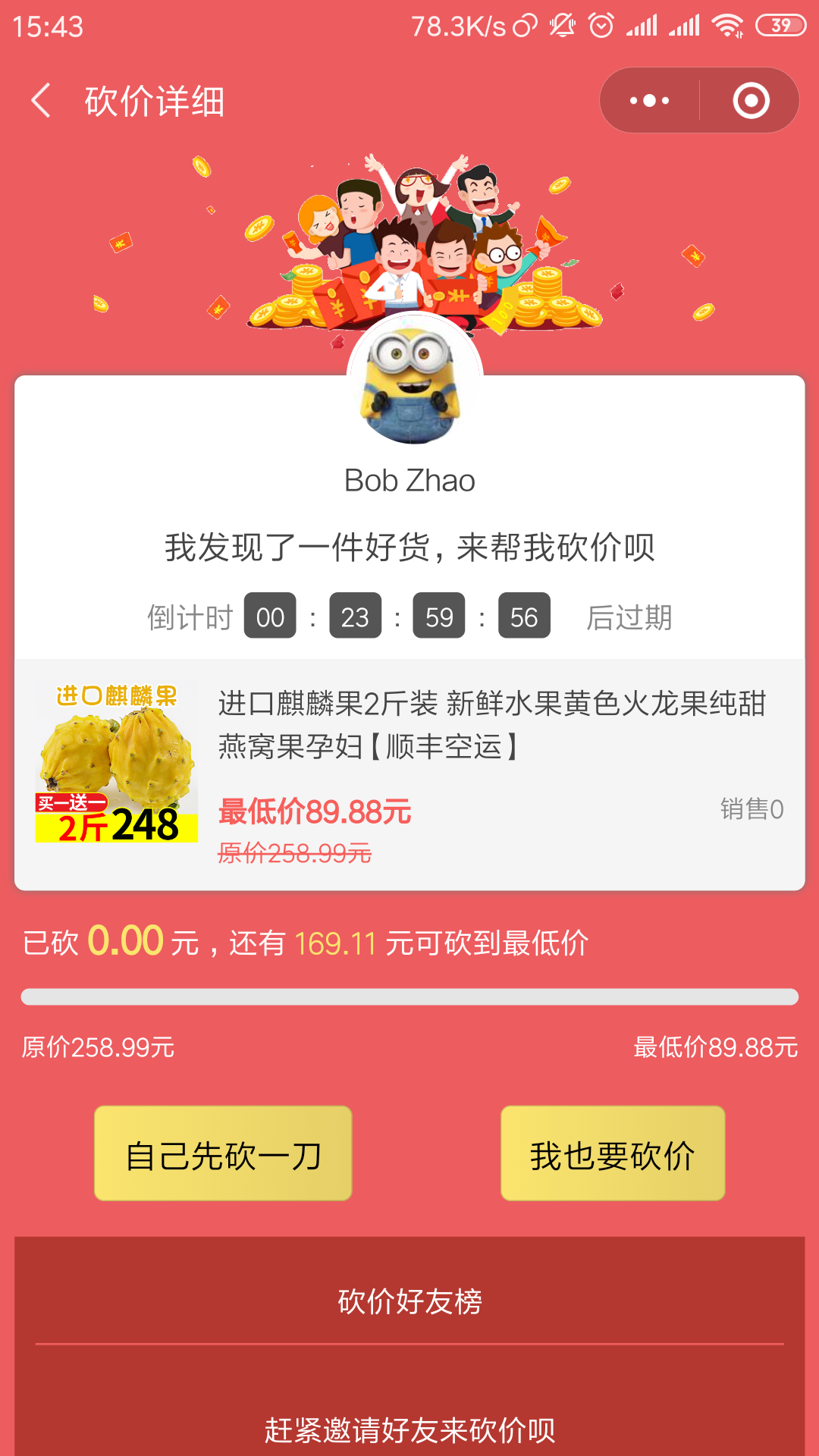The height and width of the screenshot is (1456, 819).
Task: Close the mini program via circle icon
Action: [751, 101]
